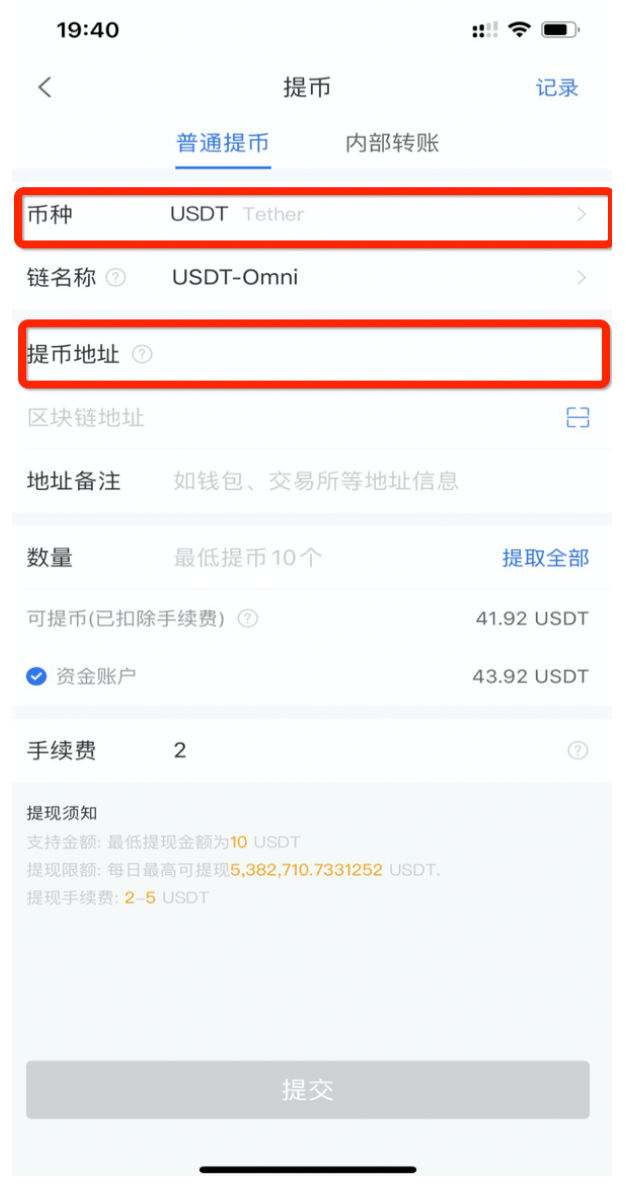
Task: Tap 提取全部 to withdraw all
Action: tap(545, 558)
